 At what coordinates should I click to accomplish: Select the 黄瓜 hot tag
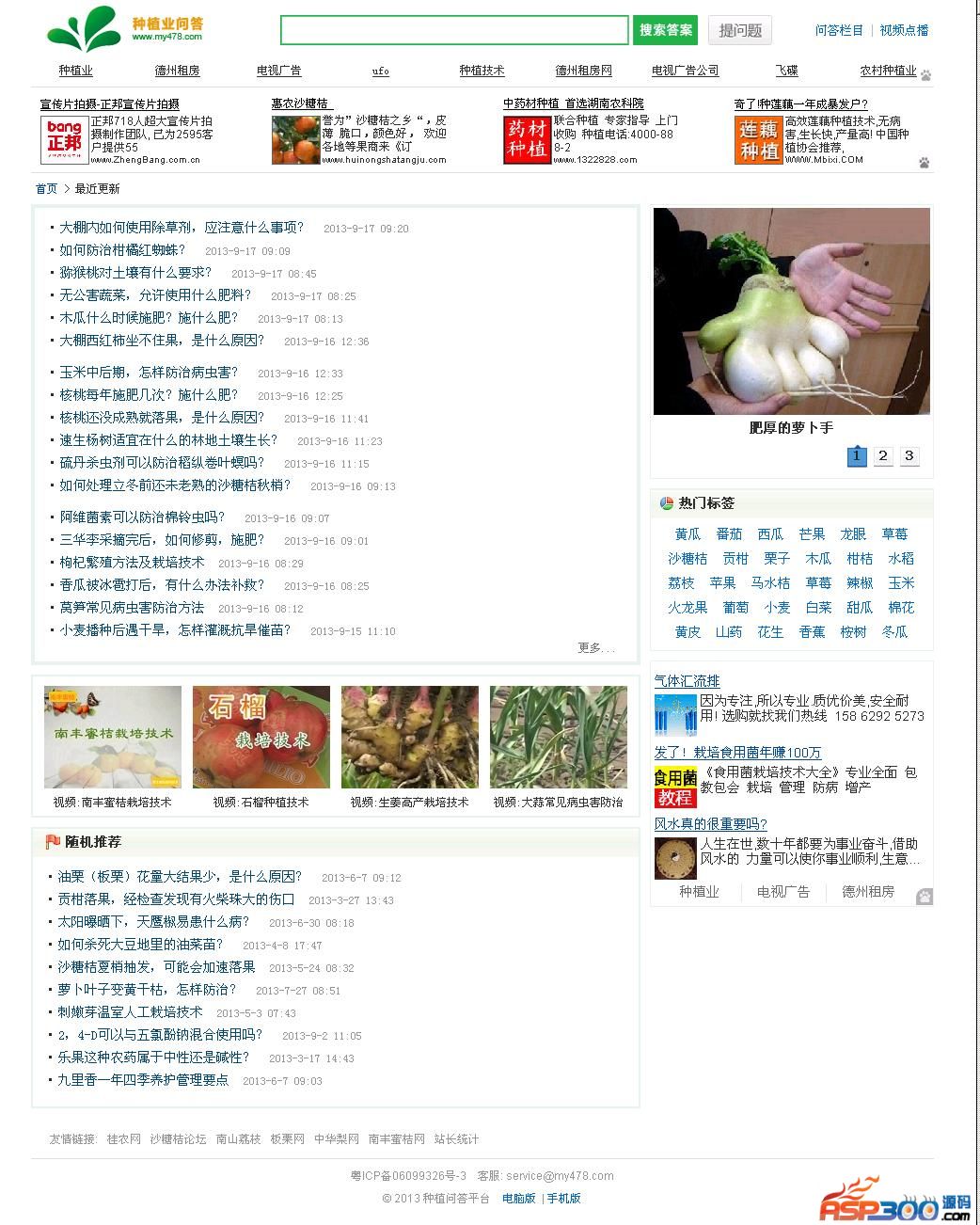point(688,534)
